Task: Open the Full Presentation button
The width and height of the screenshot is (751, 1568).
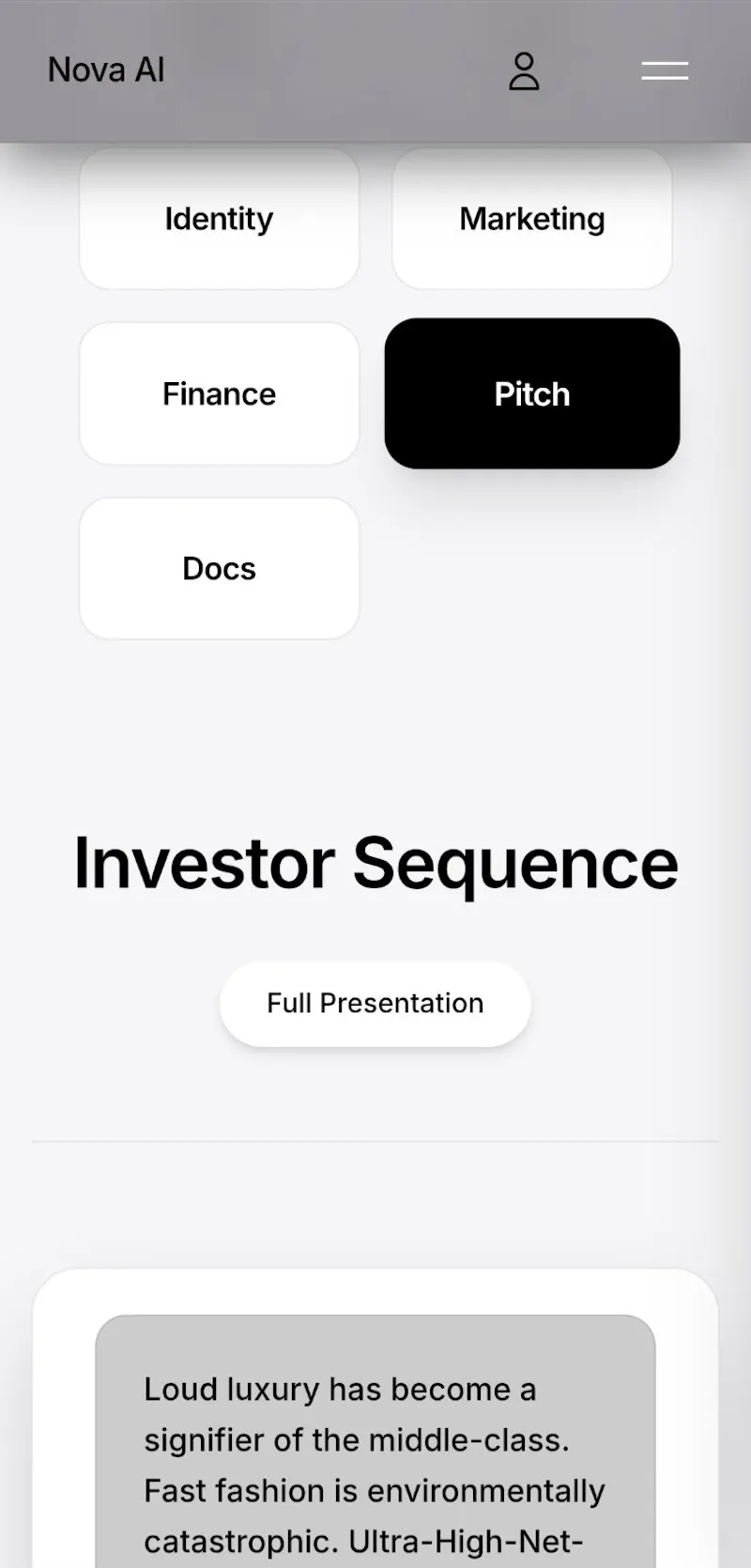Action: (375, 1004)
